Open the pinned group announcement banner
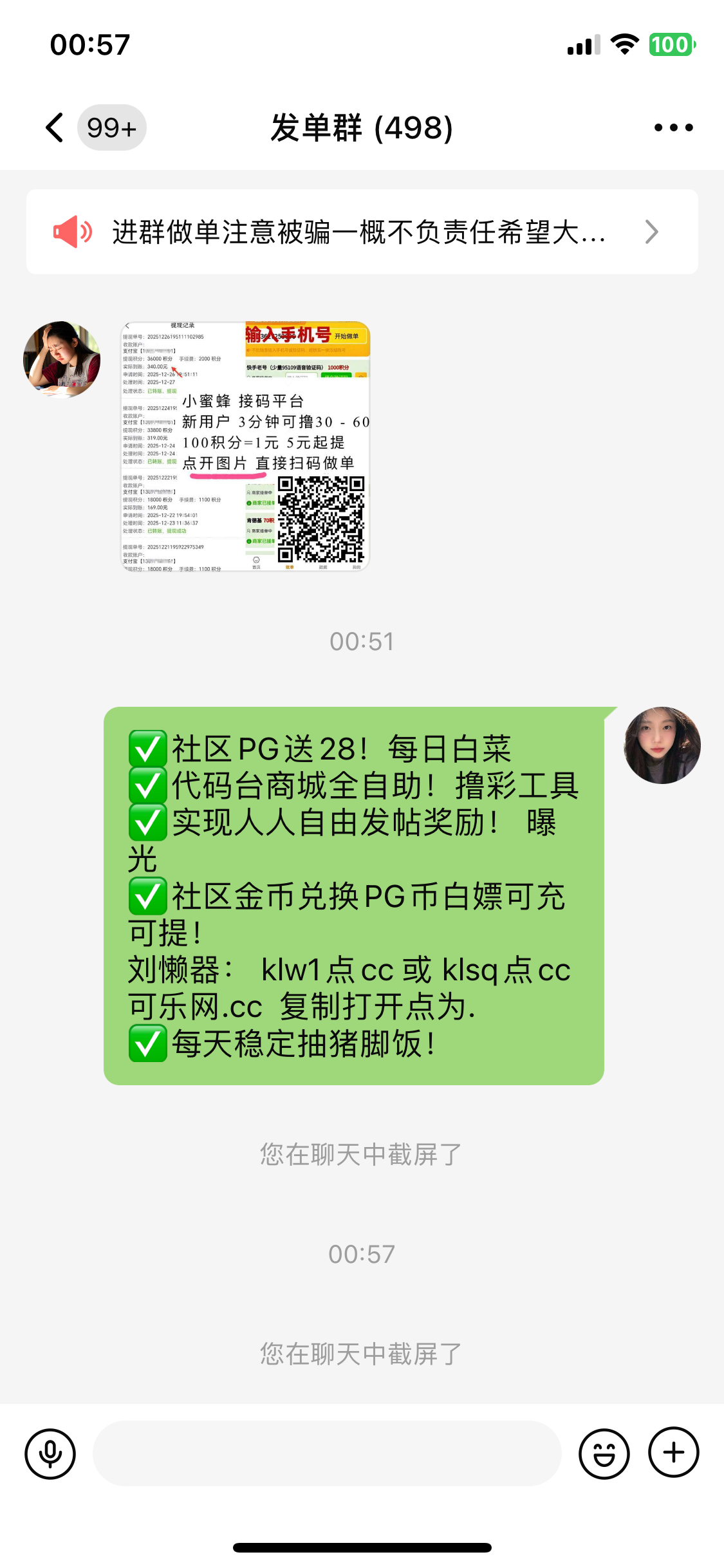724x1568 pixels. [362, 232]
